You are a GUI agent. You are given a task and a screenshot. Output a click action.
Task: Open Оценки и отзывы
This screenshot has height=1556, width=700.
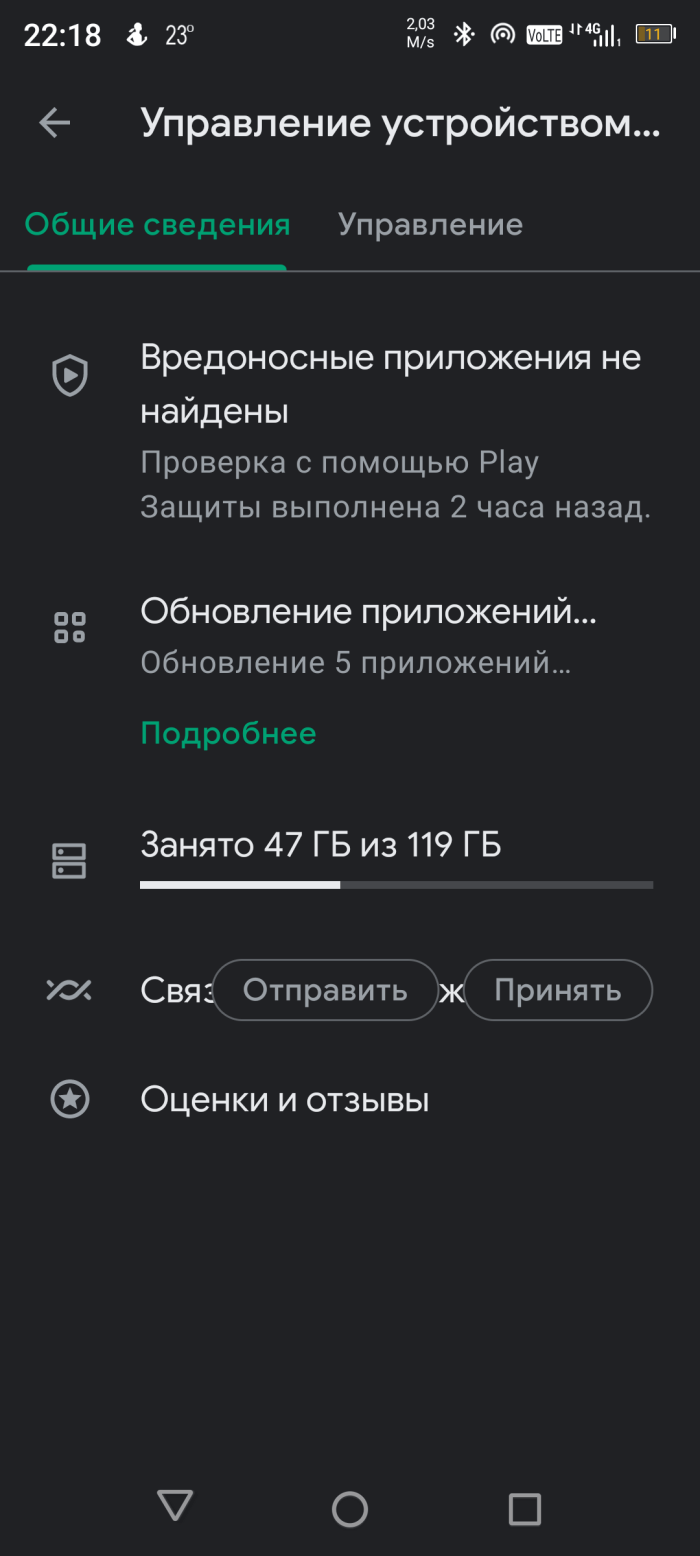(x=350, y=1100)
